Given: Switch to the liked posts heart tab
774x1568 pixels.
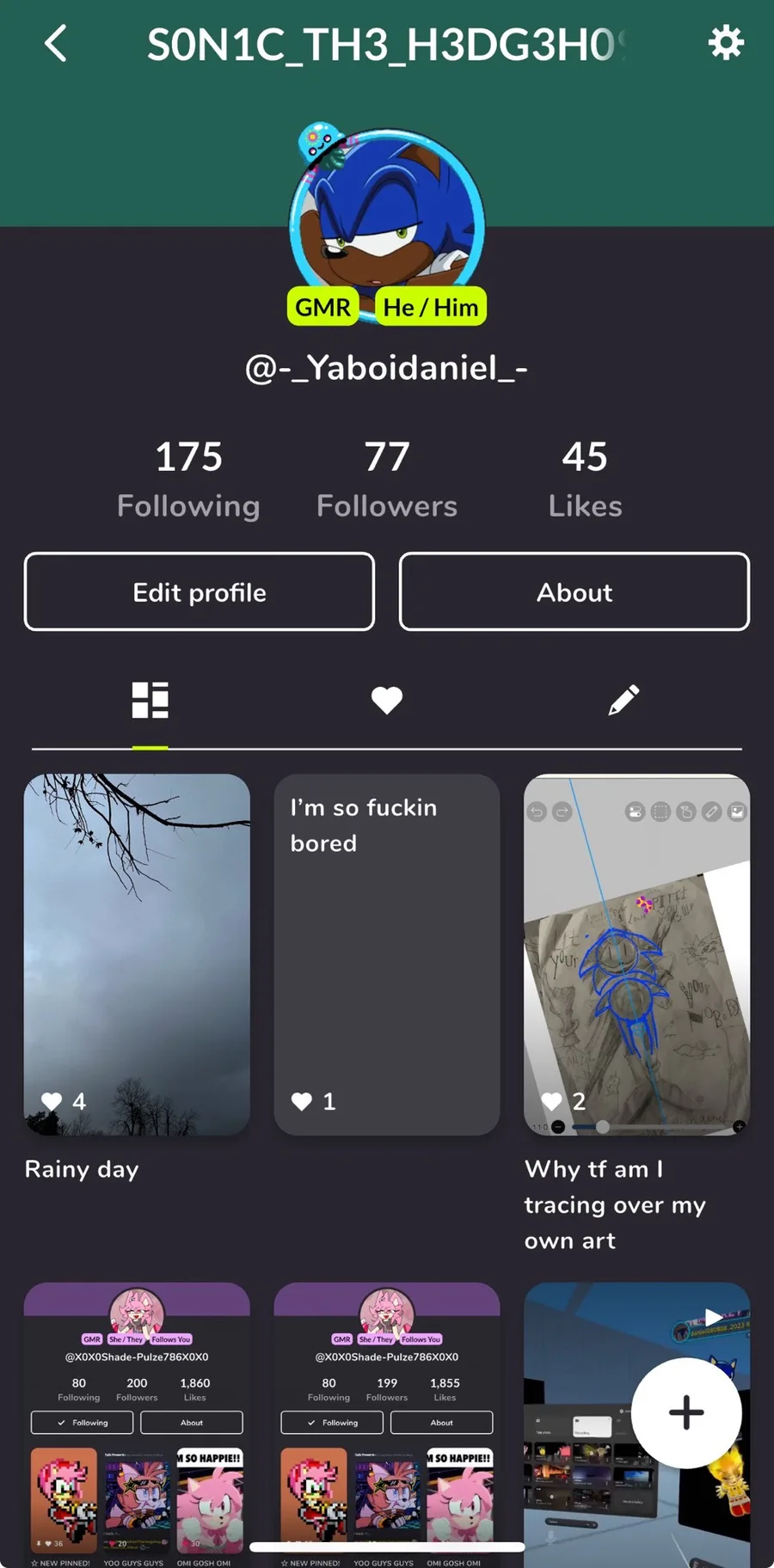Looking at the screenshot, I should pyautogui.click(x=387, y=701).
